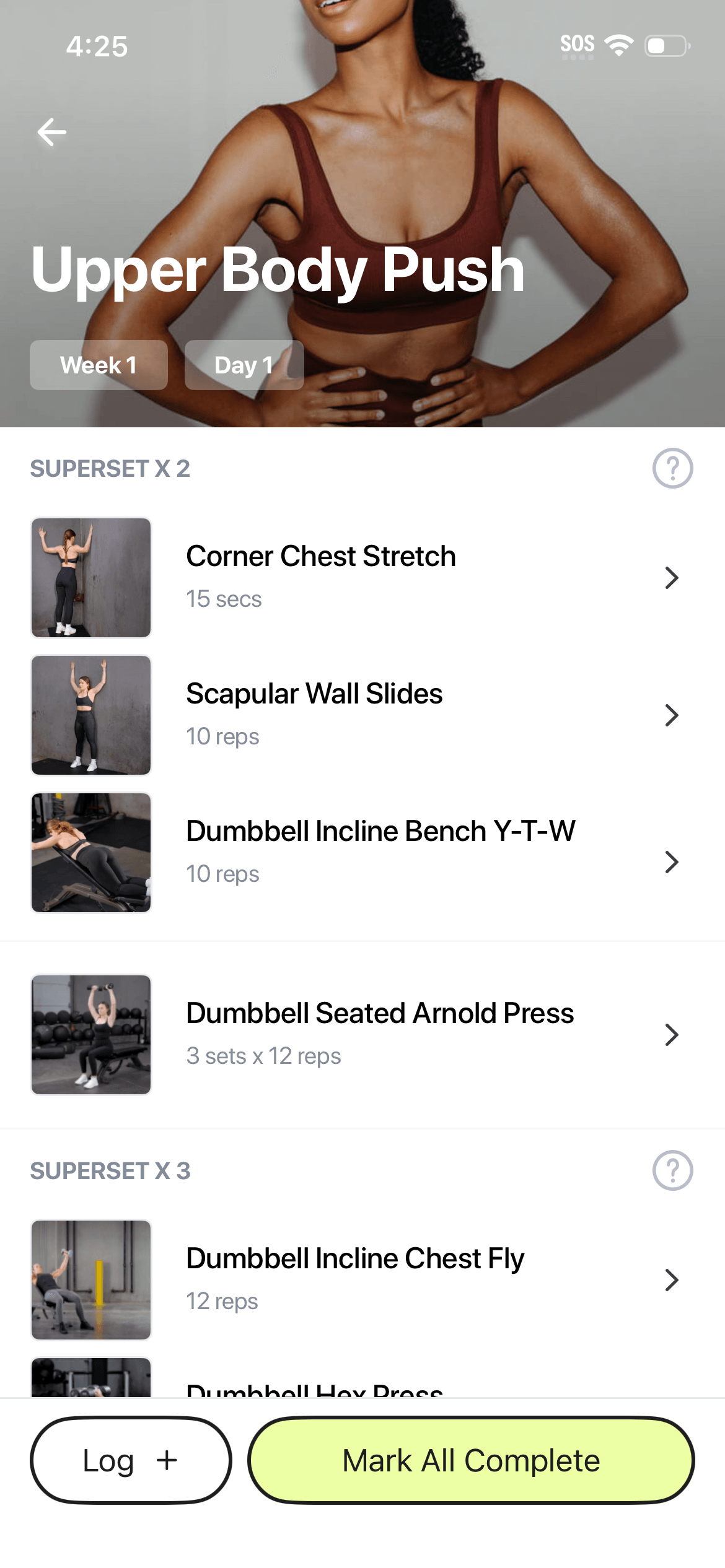This screenshot has width=725, height=1568.
Task: Click the Wi-Fi indicator in status bar
Action: 620,43
